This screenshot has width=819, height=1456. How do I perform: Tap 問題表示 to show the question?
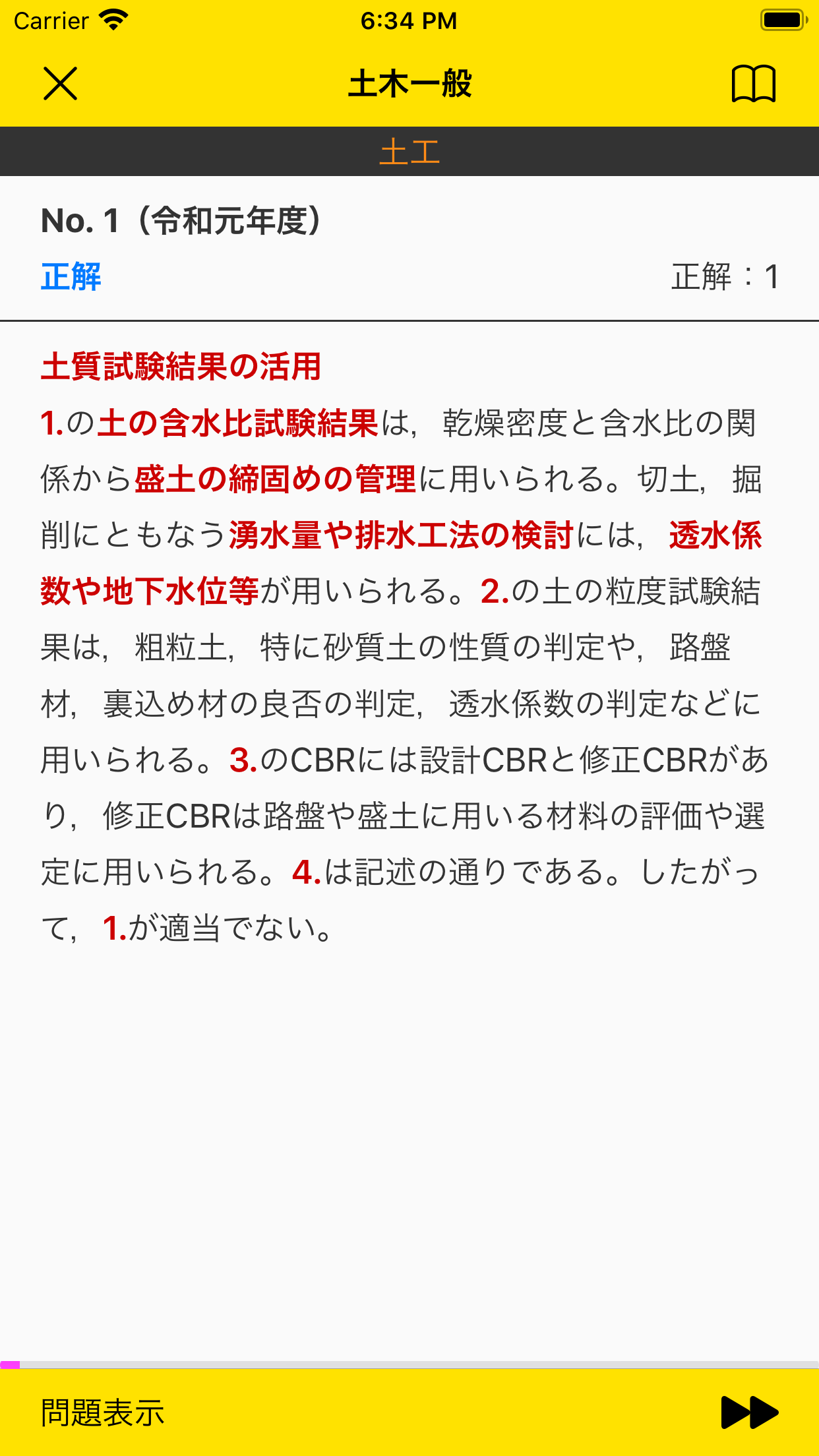tap(103, 1412)
